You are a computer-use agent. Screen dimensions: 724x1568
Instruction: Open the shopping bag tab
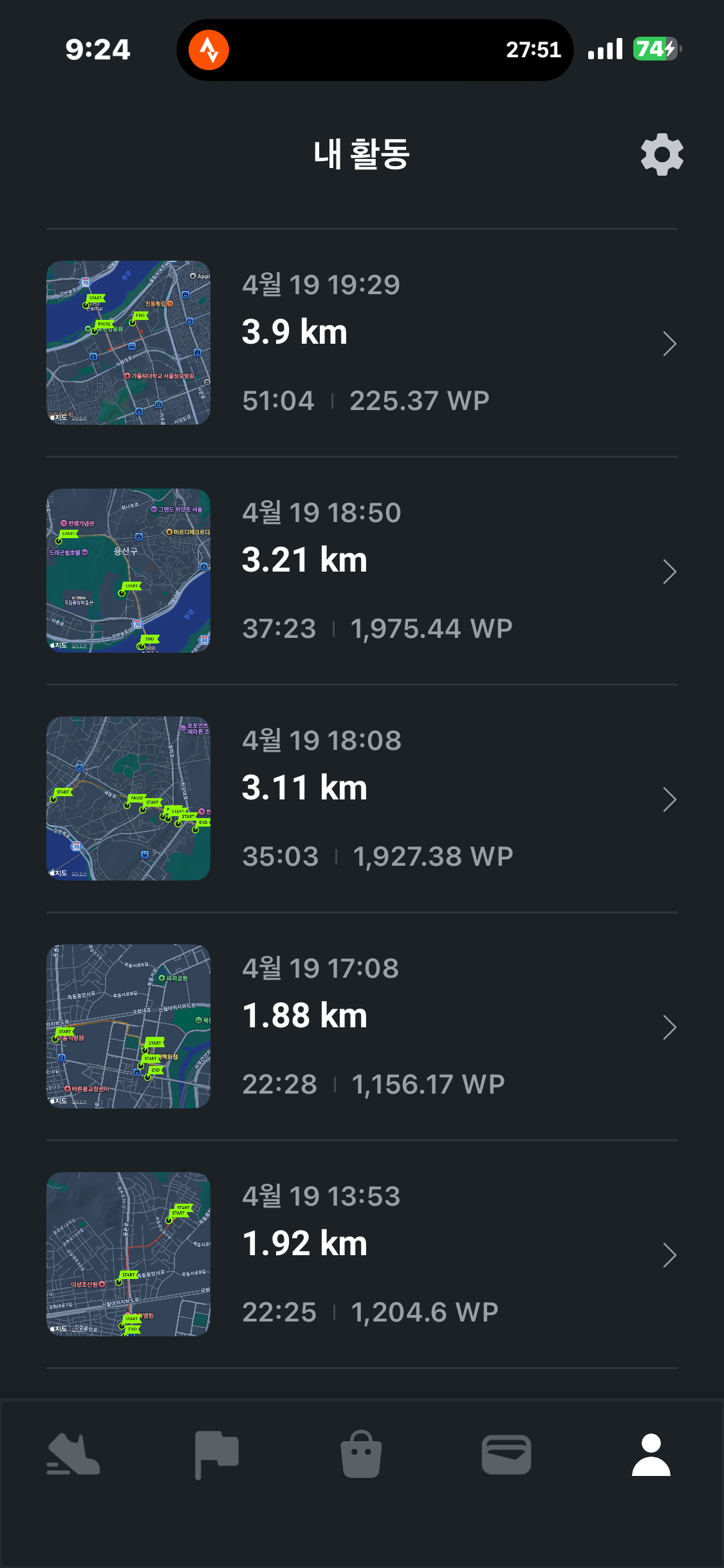click(361, 1455)
